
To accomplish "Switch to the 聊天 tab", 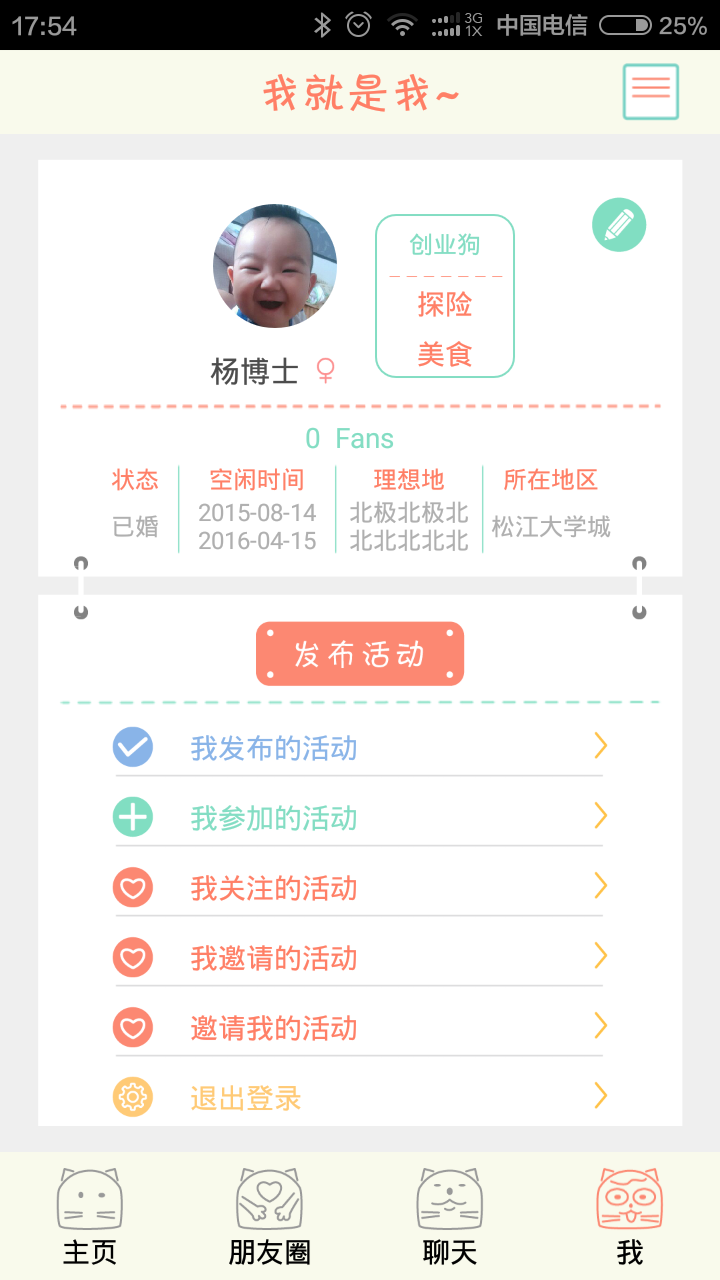I will click(450, 1216).
